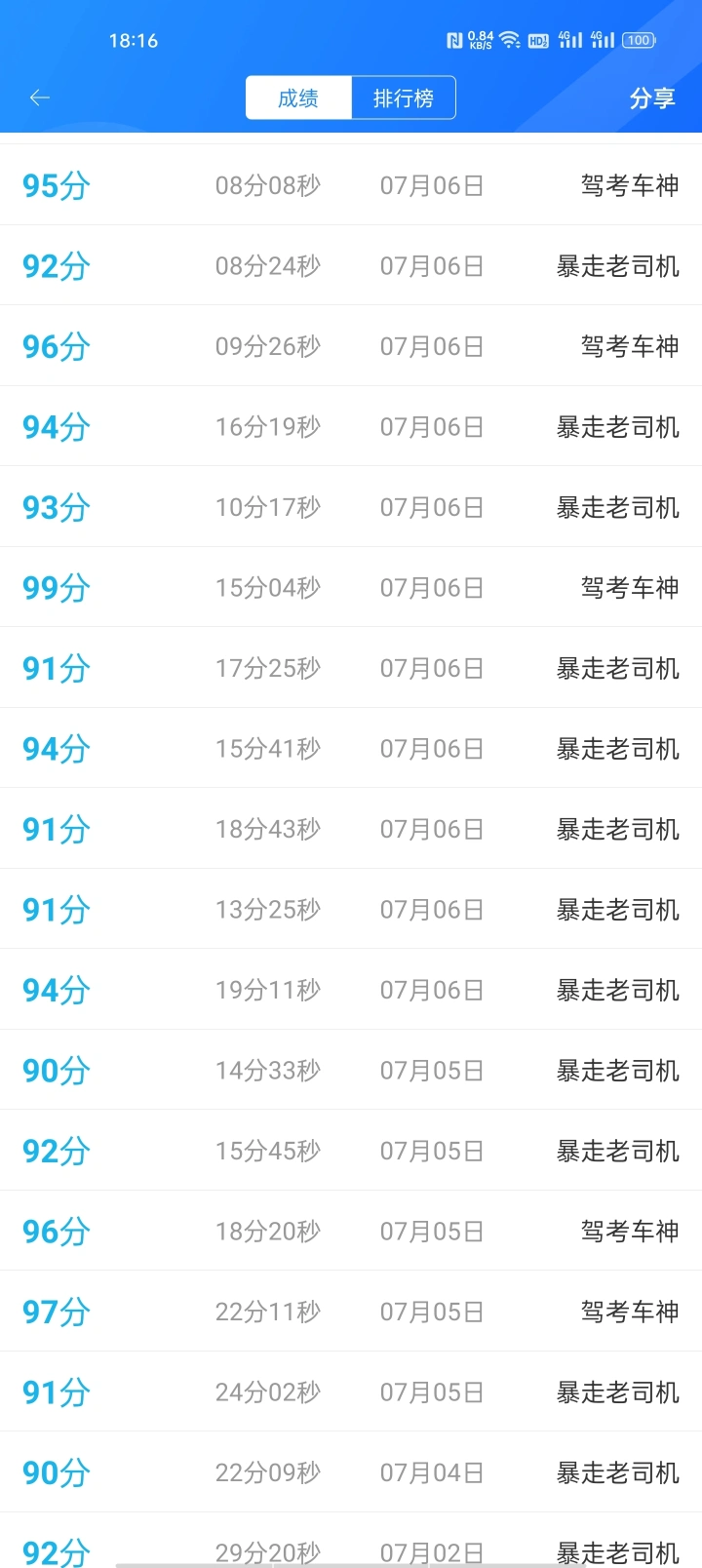View the 96分 record timed 18分20秒
Viewport: 702px width, 1568px height.
(x=351, y=1231)
